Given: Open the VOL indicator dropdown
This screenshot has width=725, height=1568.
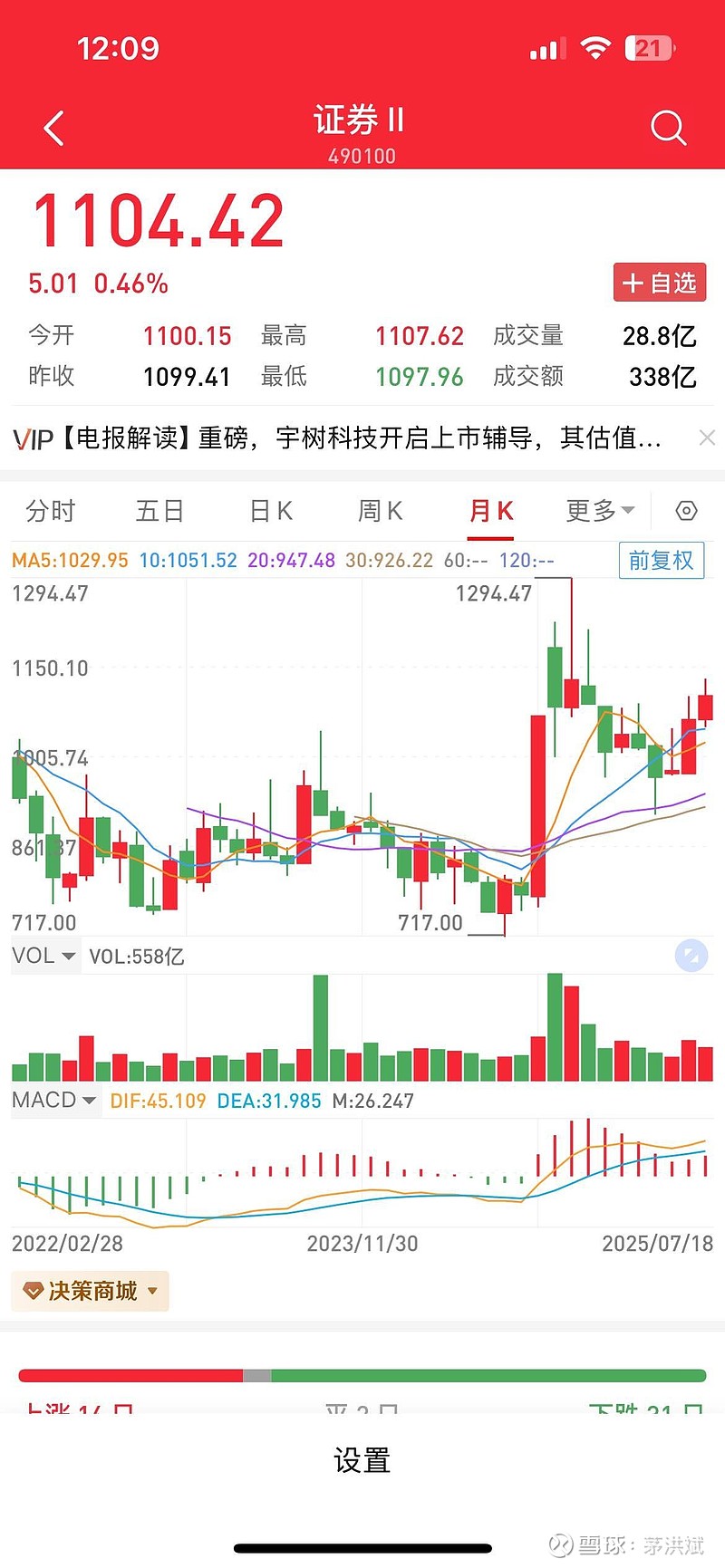Looking at the screenshot, I should [x=43, y=956].
